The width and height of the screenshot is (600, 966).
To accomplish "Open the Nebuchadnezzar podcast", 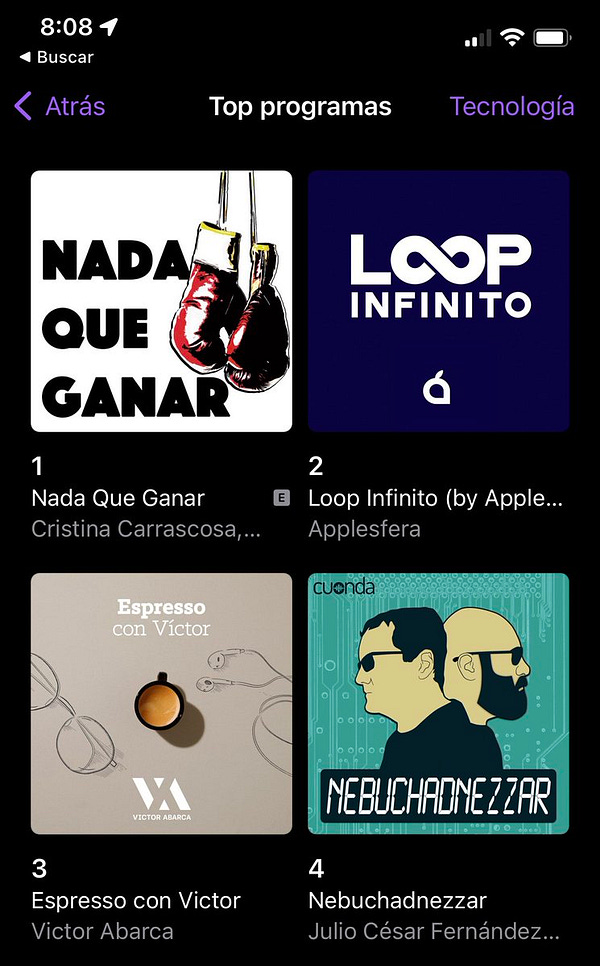I will pyautogui.click(x=438, y=703).
